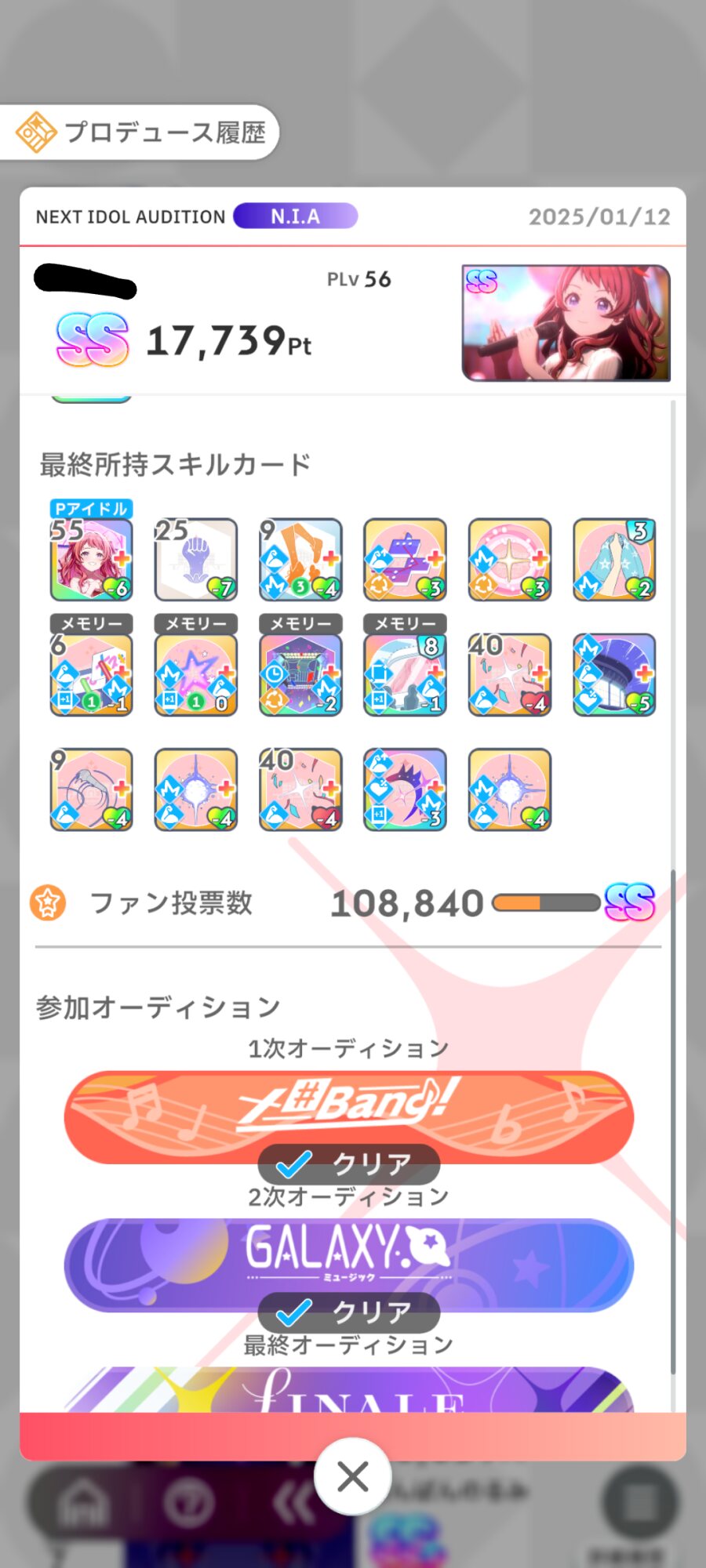The image size is (706, 1568).
Task: Close the produce history dialog
Action: [x=352, y=1477]
